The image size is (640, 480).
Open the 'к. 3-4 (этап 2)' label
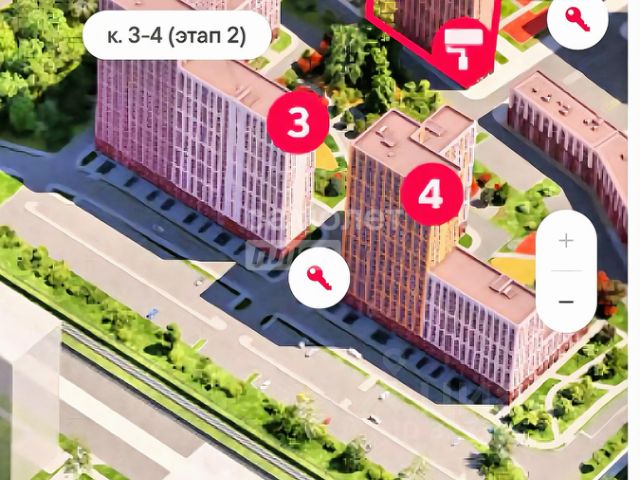click(176, 38)
